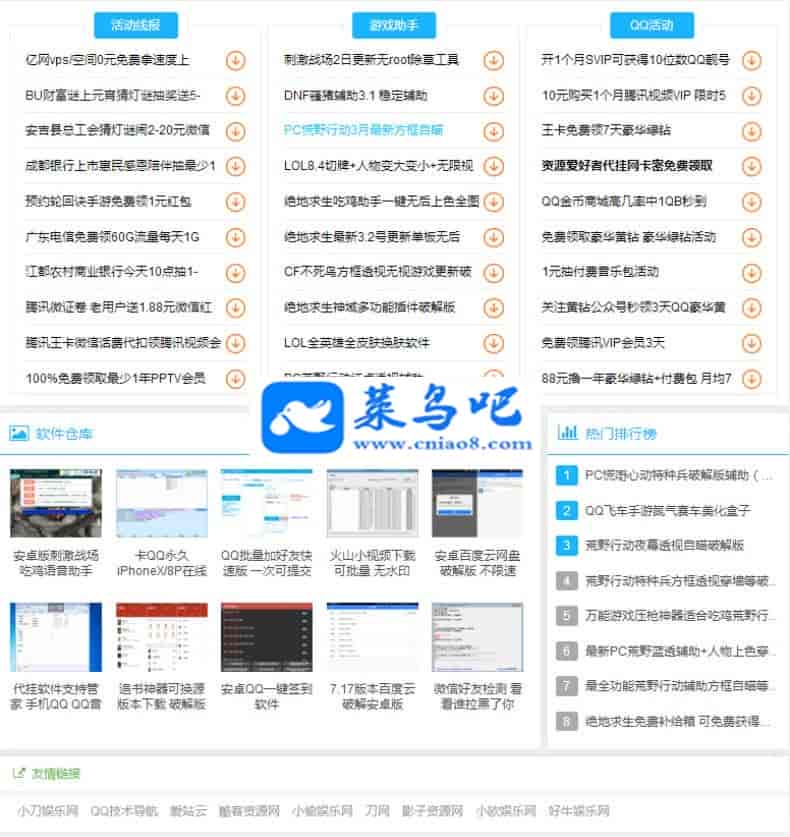The height and width of the screenshot is (837, 790).
Task: Open the 微信好友检测 software tile
Action: pyautogui.click(x=476, y=656)
